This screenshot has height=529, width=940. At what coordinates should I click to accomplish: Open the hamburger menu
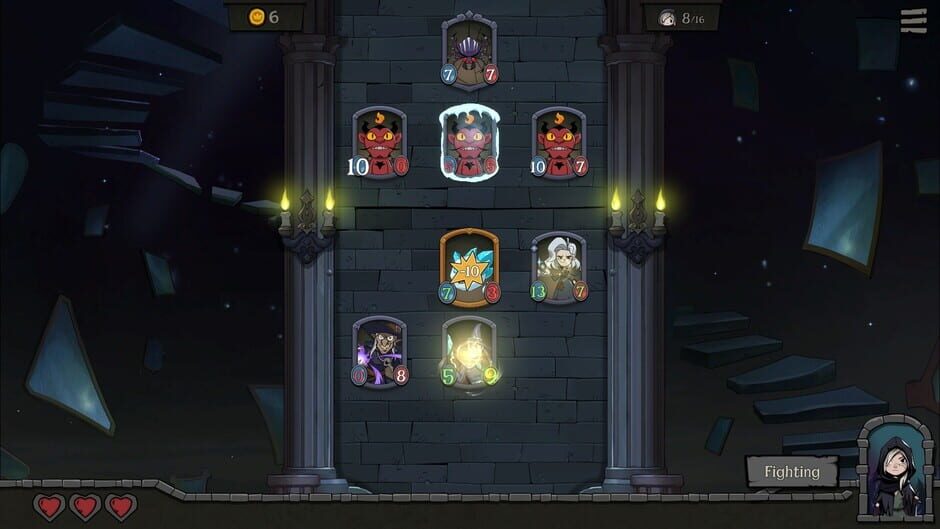tap(913, 20)
